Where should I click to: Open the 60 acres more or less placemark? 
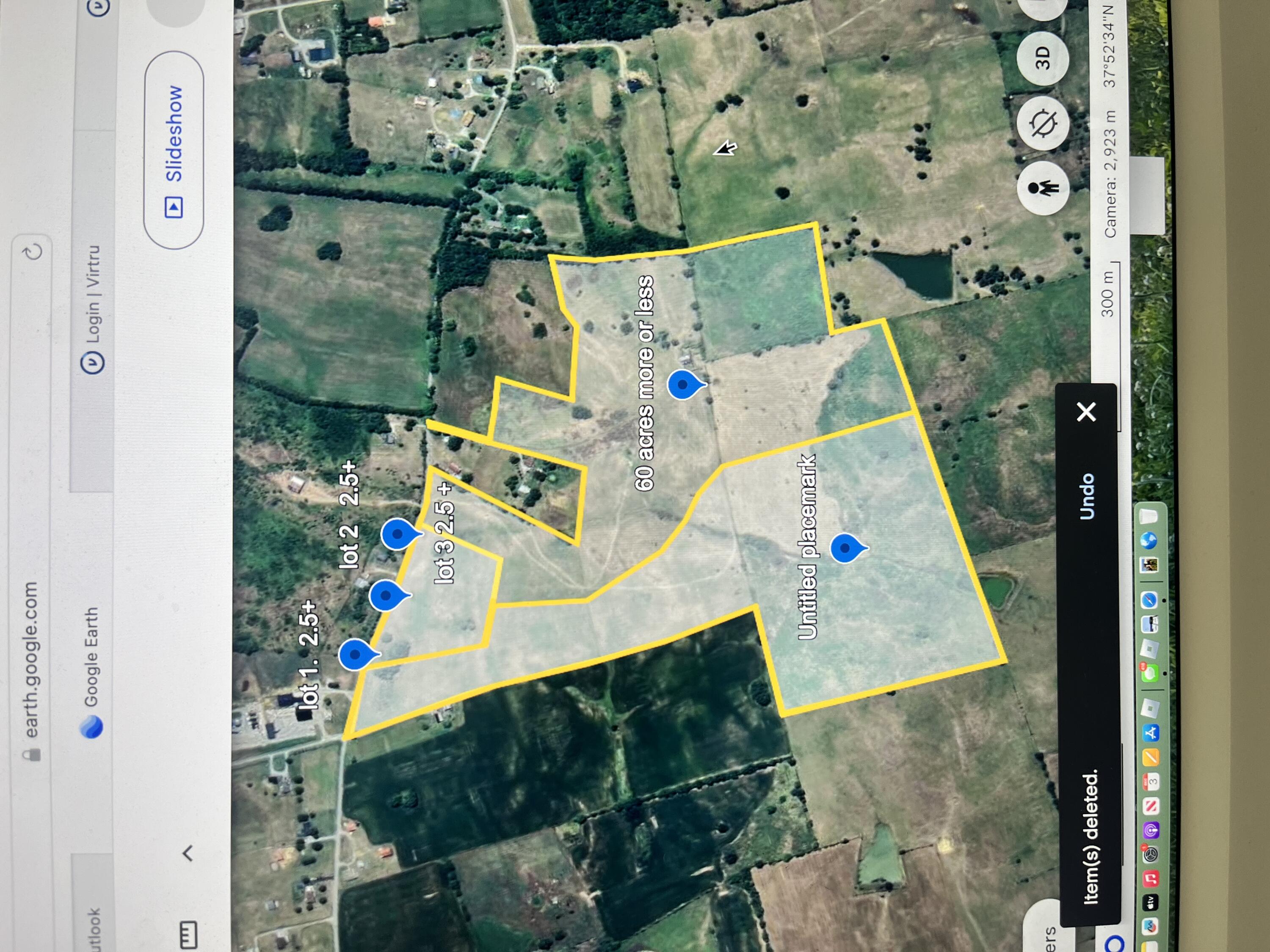coord(683,384)
